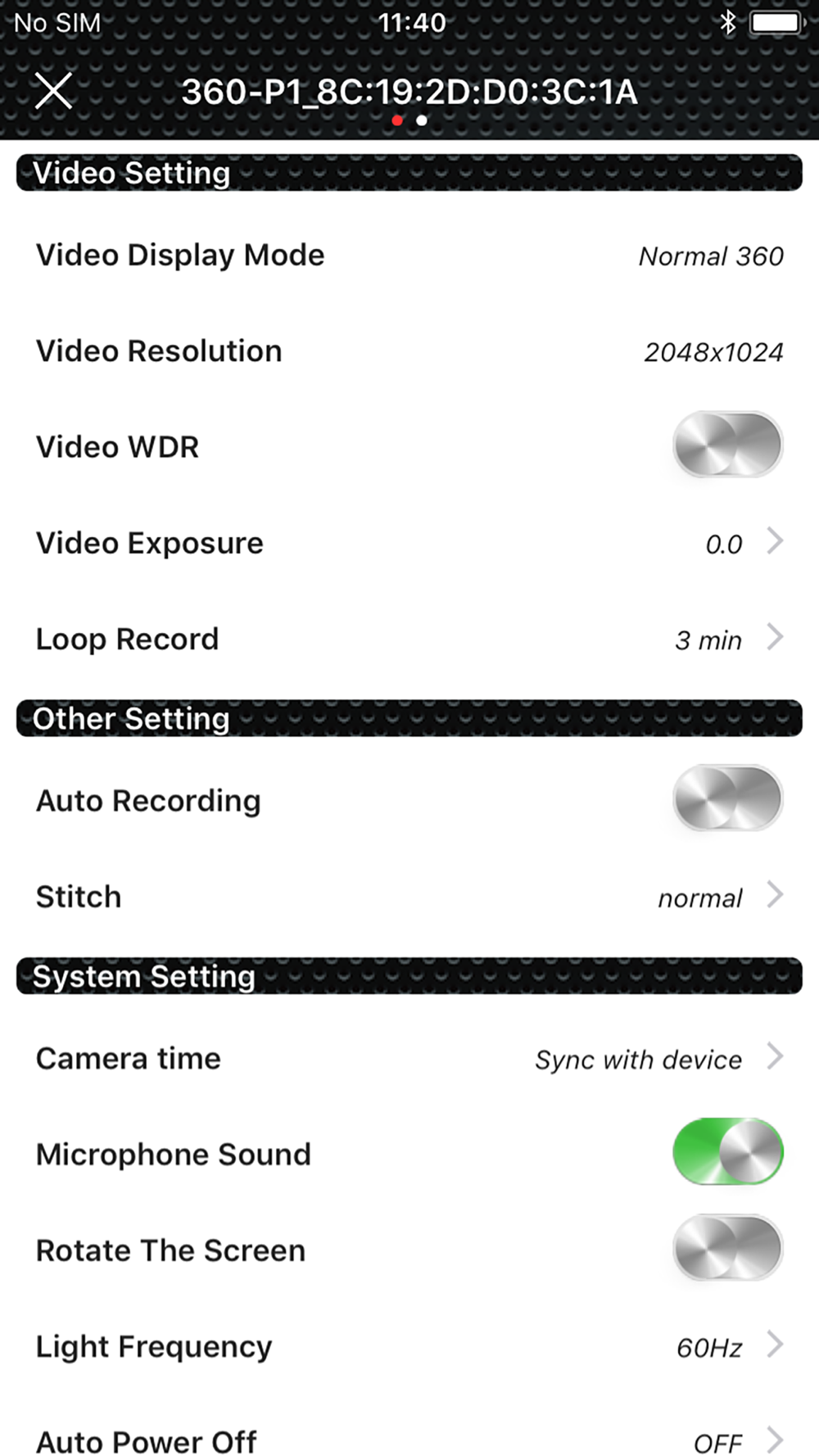Viewport: 819px width, 1456px height.
Task: Open Video Display Mode setting
Action: [x=409, y=255]
